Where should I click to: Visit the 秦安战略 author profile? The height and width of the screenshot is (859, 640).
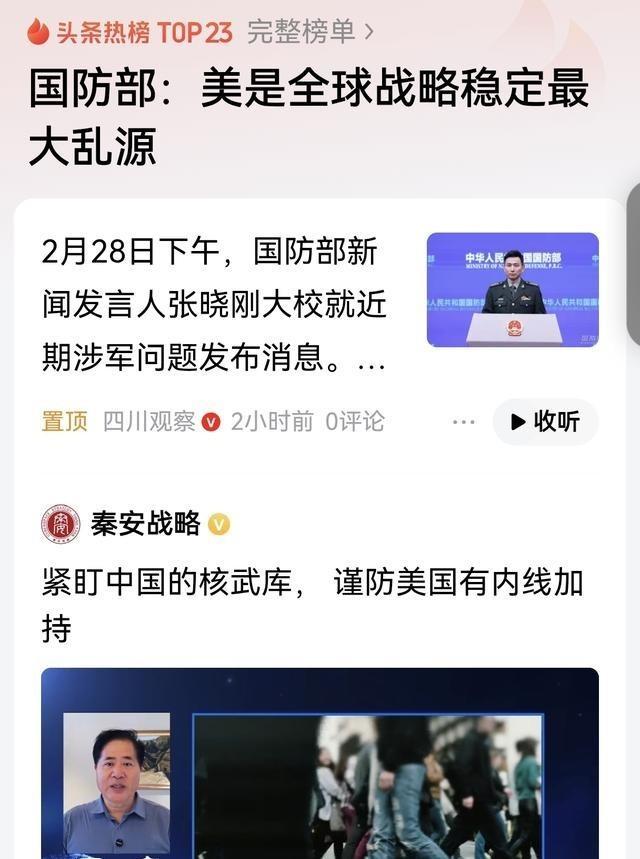pos(146,523)
